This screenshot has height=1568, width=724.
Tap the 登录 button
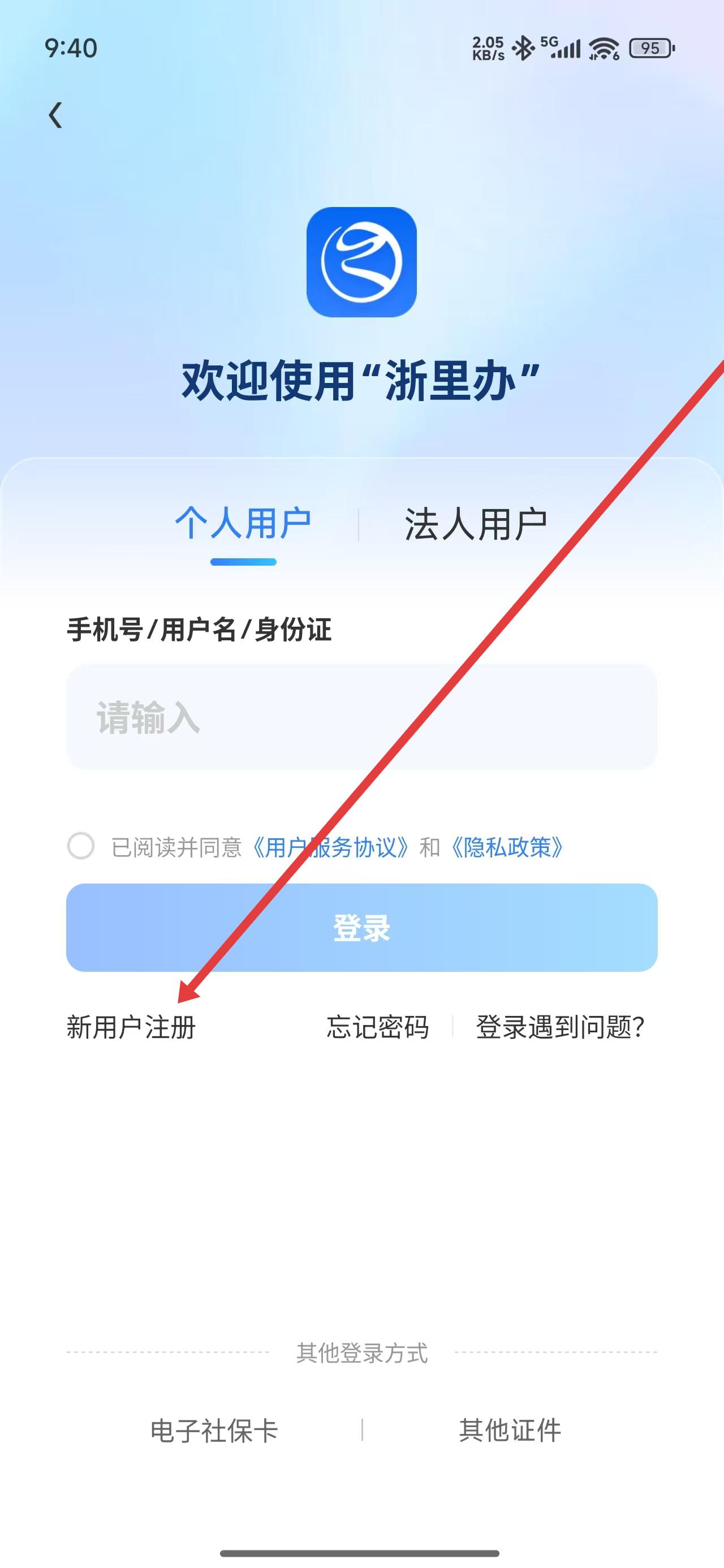click(361, 928)
